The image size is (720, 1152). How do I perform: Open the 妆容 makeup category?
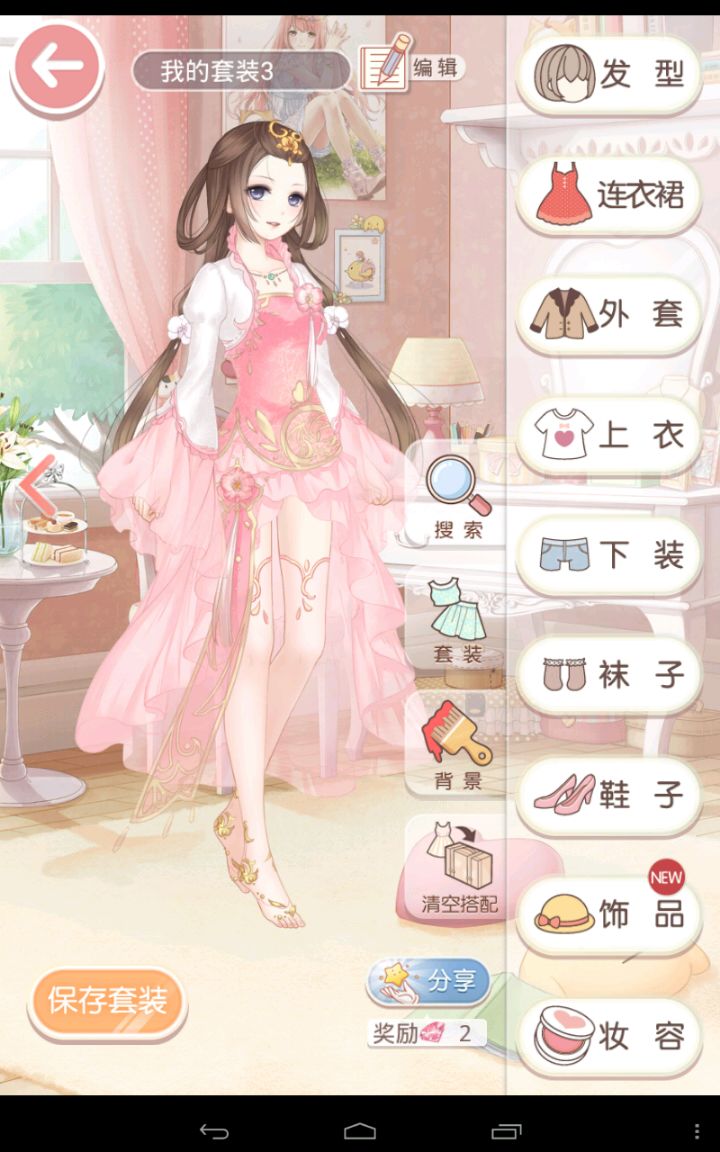(610, 1035)
